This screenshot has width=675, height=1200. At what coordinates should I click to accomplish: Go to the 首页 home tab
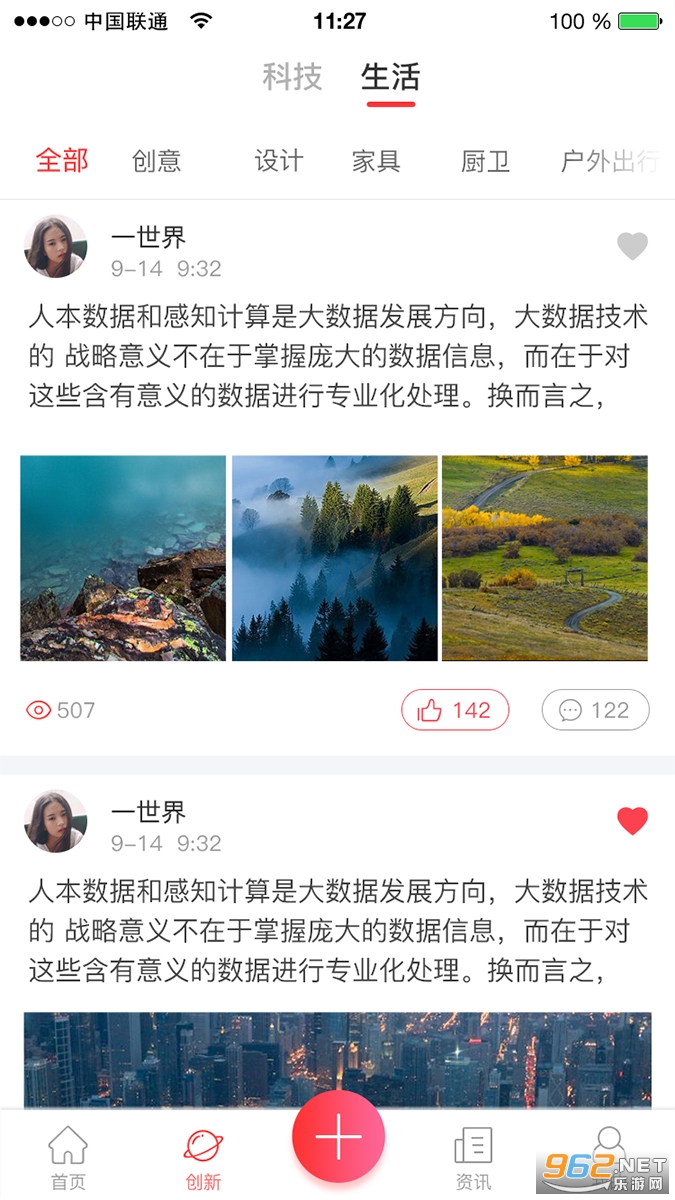click(x=68, y=1158)
